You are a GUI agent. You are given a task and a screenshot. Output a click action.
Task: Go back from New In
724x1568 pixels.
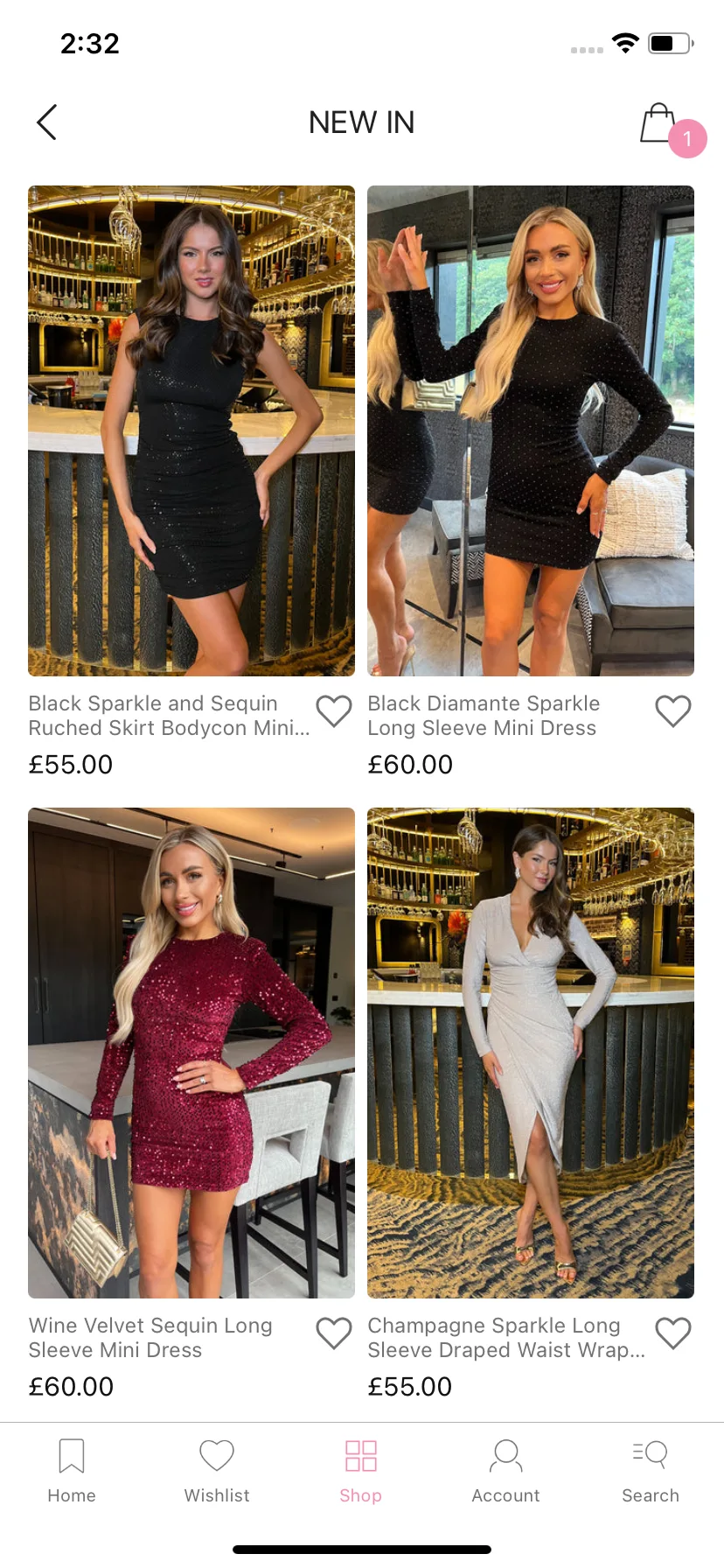[x=47, y=122]
